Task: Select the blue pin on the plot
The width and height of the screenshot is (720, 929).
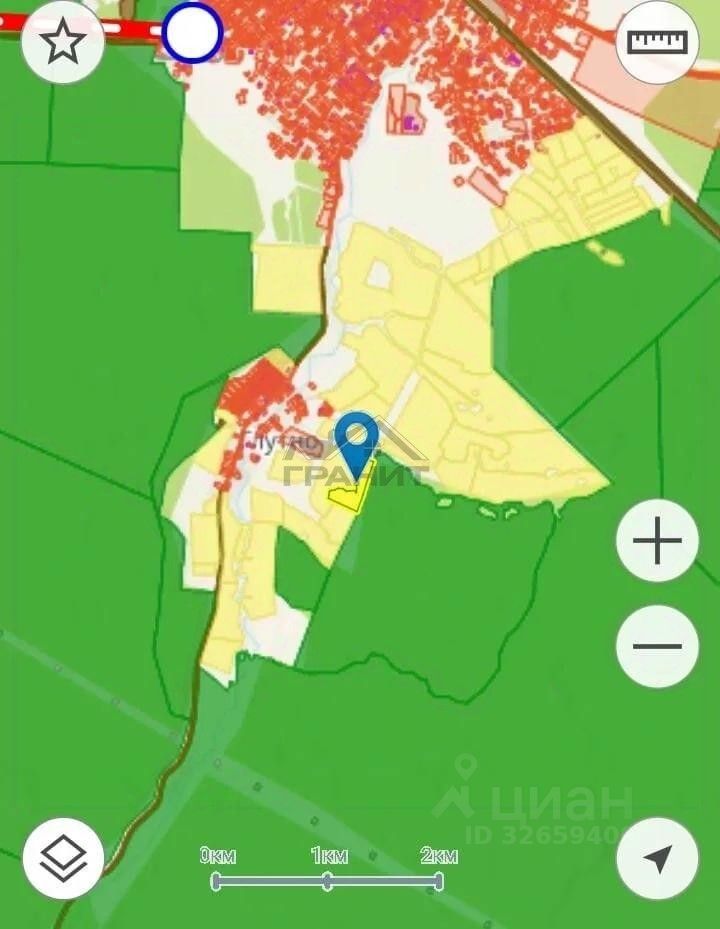Action: 355,440
